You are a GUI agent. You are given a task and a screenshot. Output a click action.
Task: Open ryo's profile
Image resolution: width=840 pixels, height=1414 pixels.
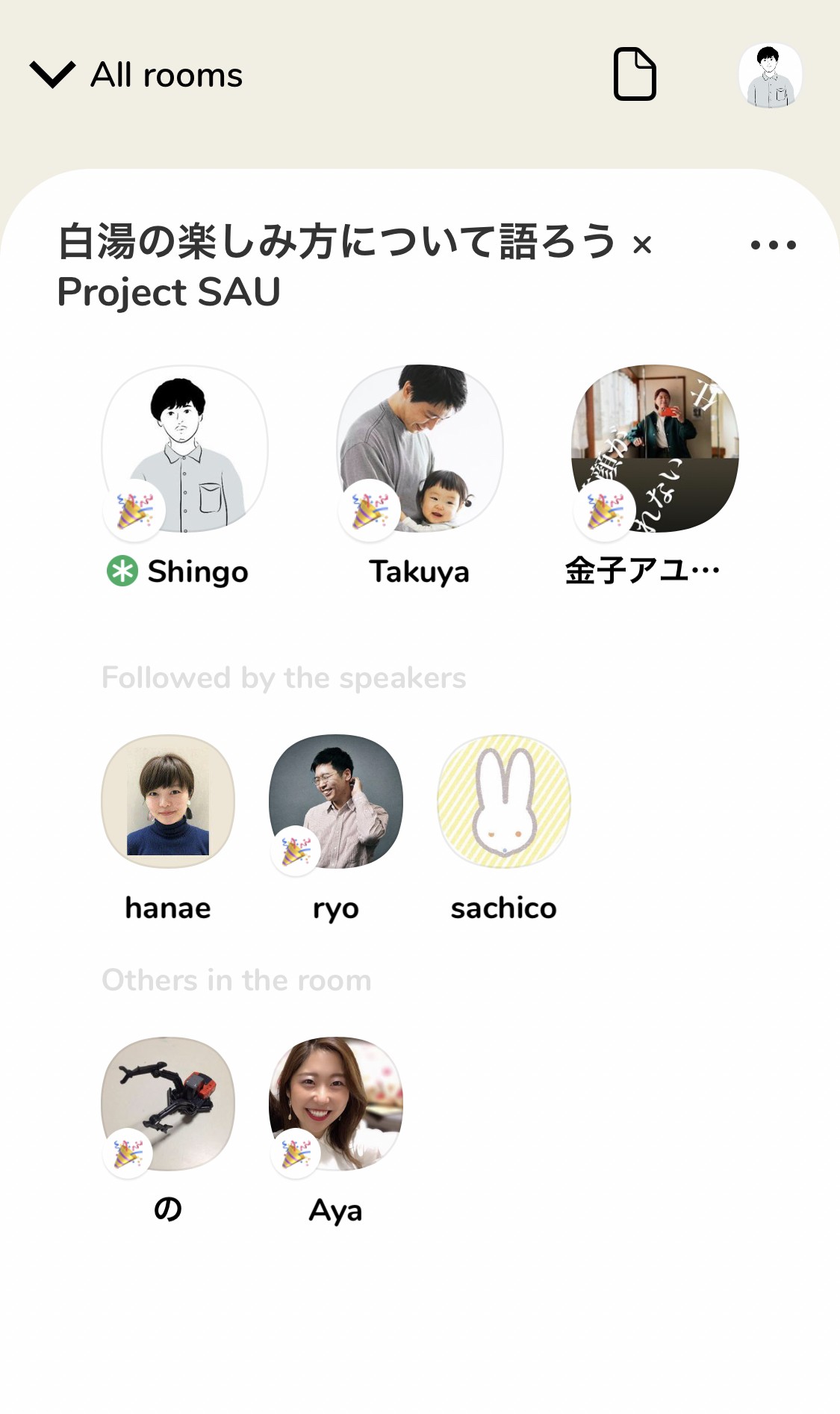[336, 801]
